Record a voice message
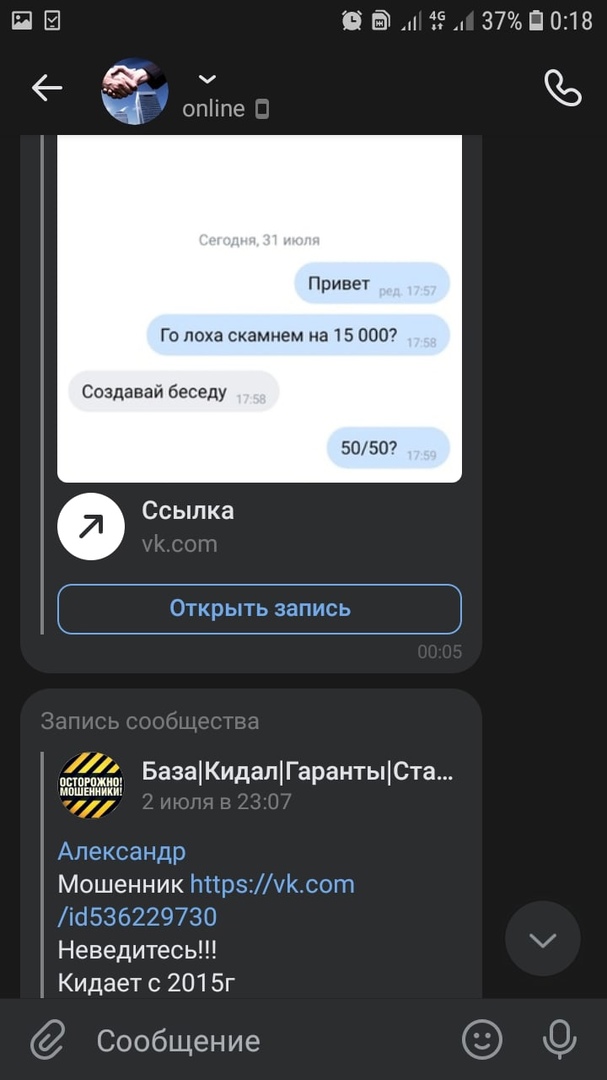Screen dimensions: 607x1080 coord(559,1040)
